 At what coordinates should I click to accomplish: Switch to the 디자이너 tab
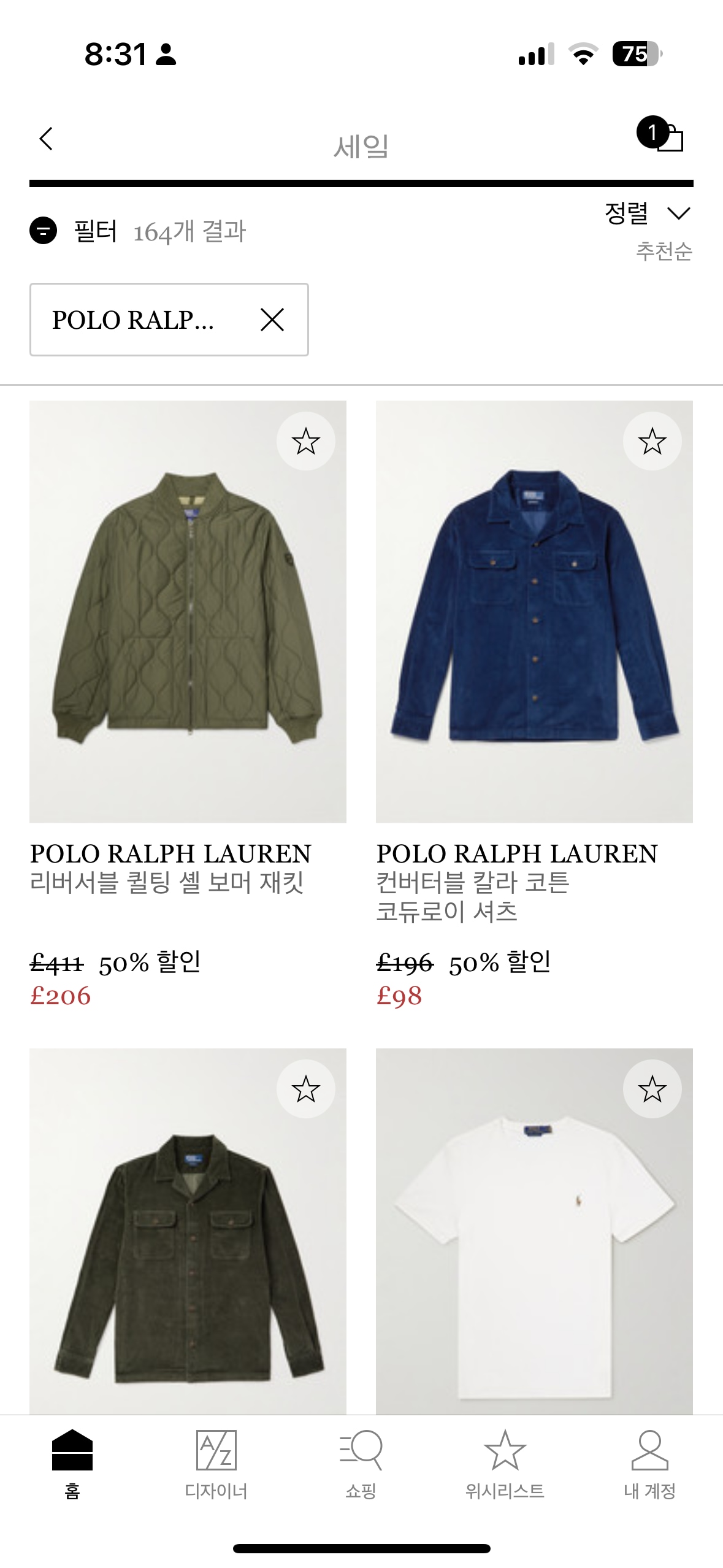click(x=216, y=1463)
